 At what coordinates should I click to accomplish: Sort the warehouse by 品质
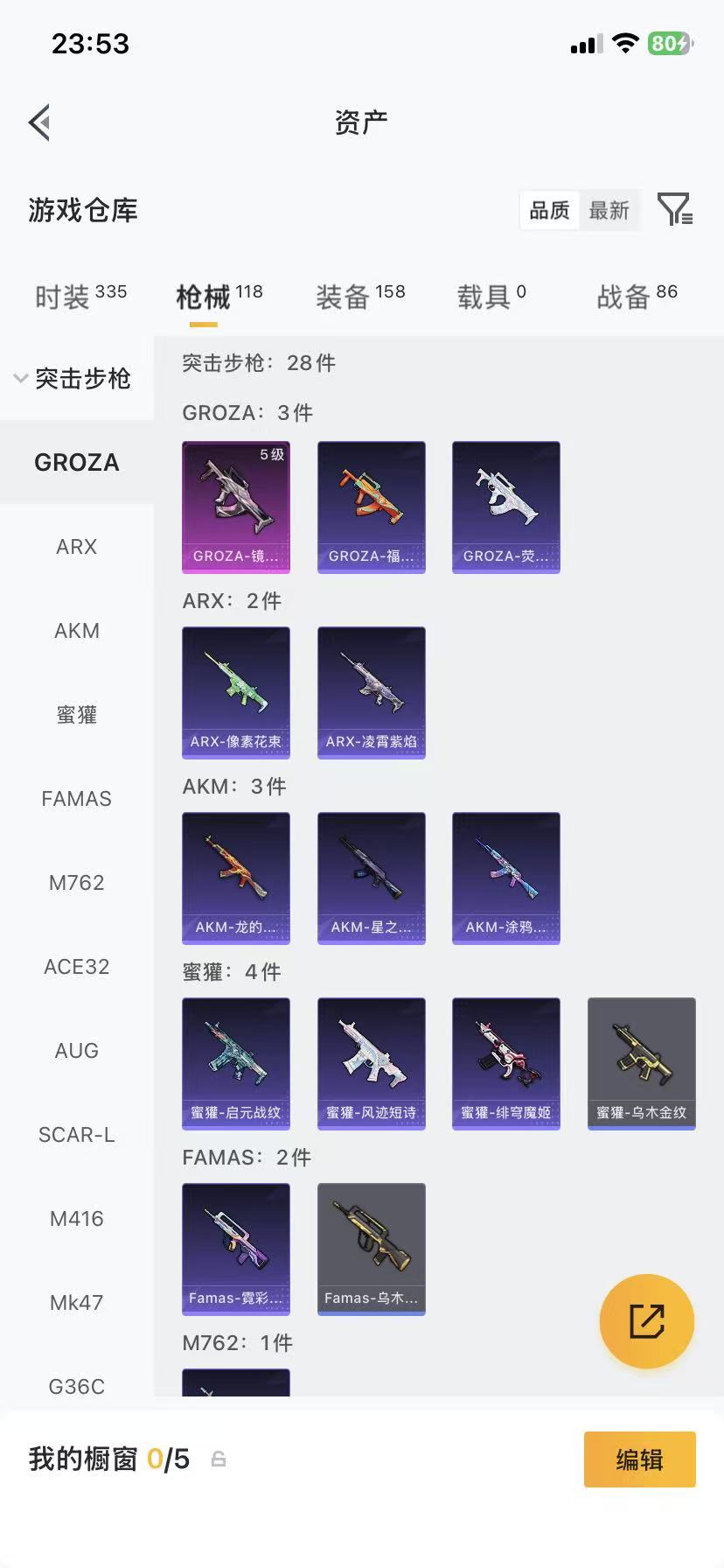tap(550, 211)
